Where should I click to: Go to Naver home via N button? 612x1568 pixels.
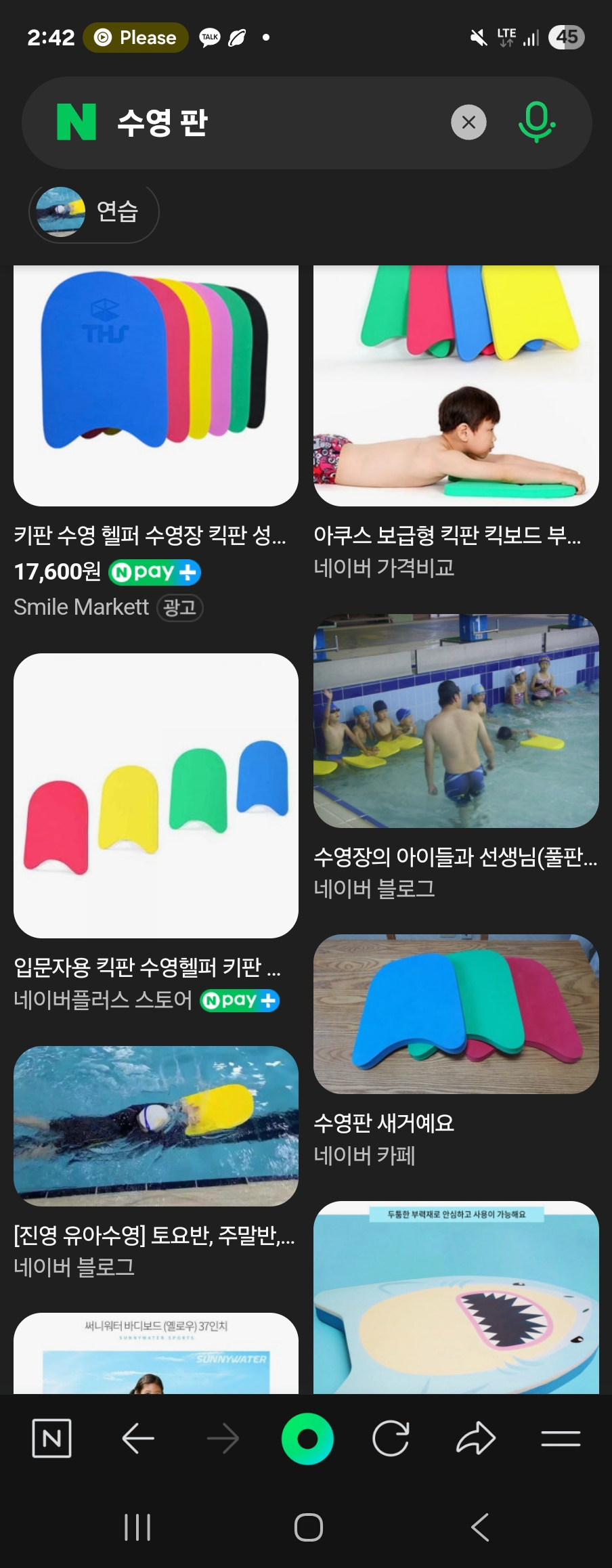tap(52, 1439)
